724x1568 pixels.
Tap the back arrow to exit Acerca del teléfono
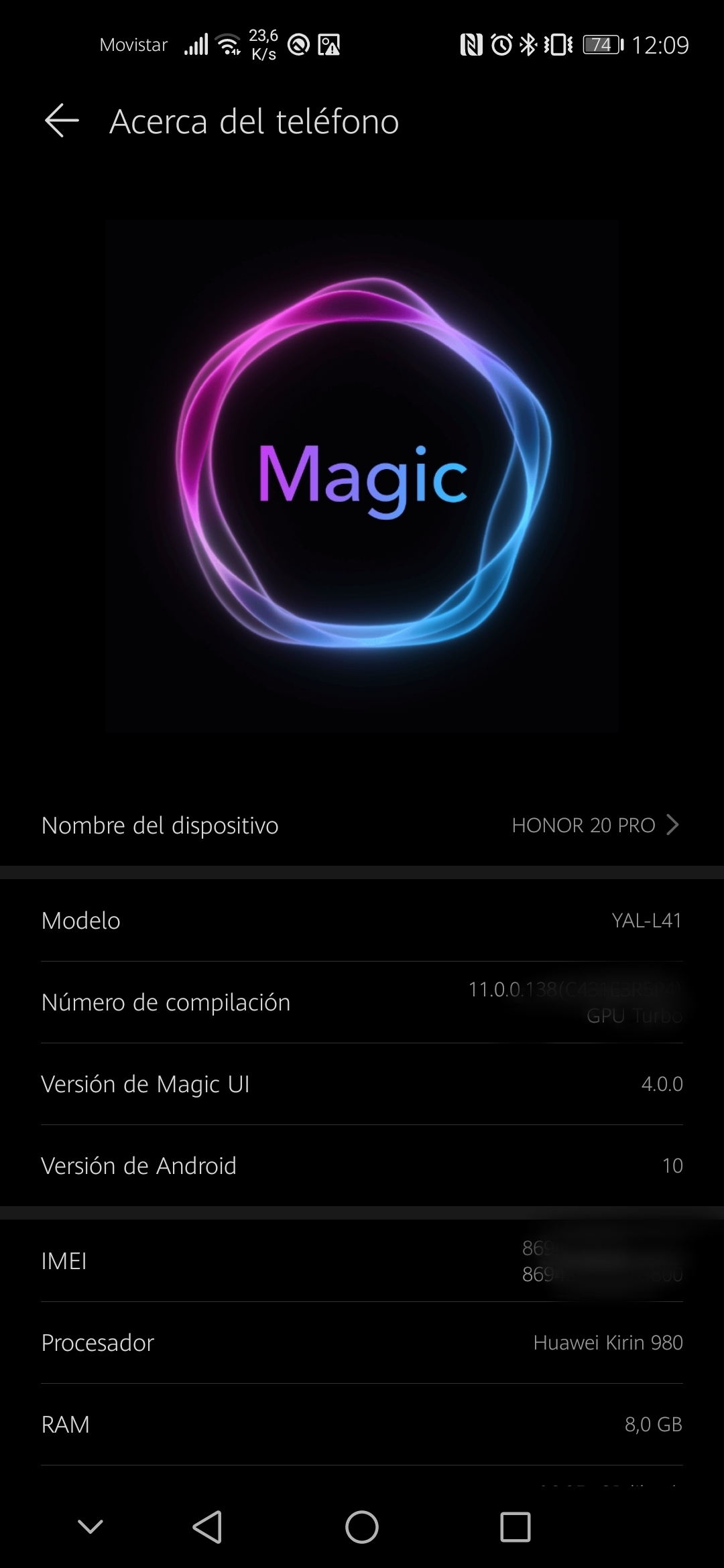(x=61, y=121)
